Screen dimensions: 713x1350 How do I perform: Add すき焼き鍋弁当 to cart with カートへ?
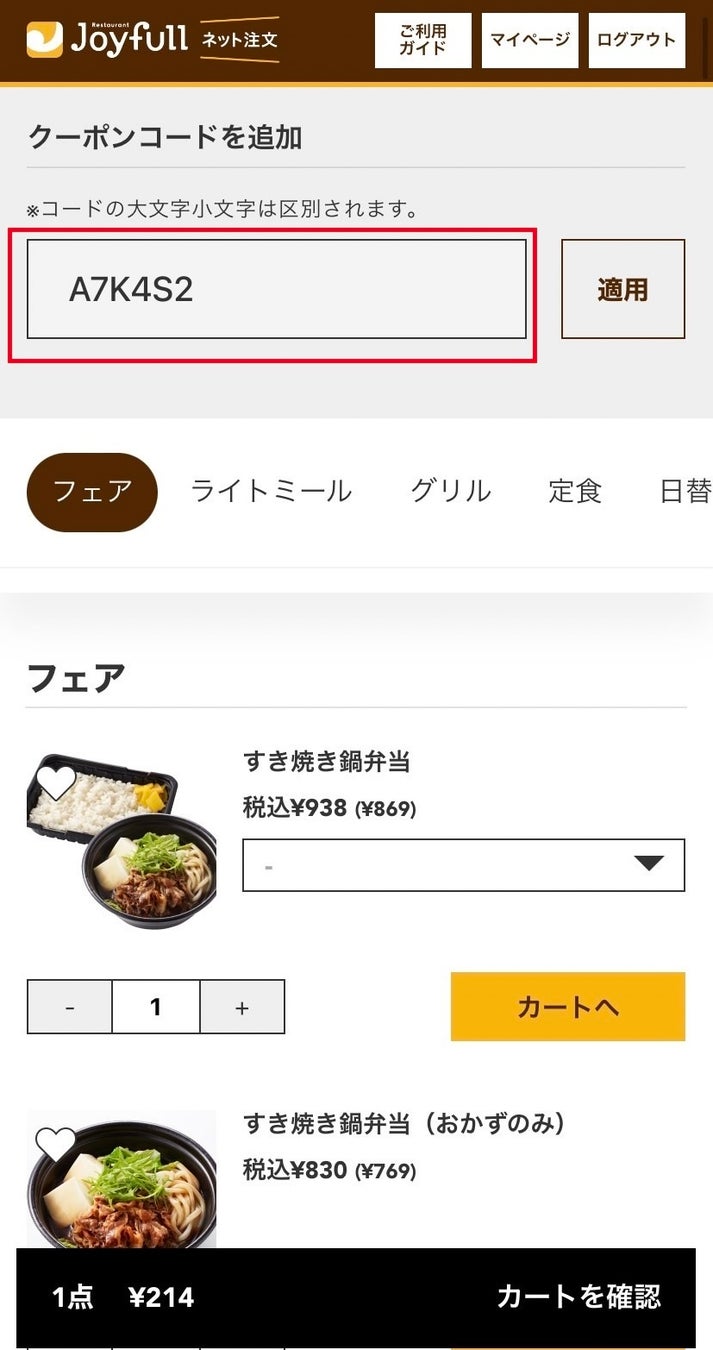click(568, 1006)
